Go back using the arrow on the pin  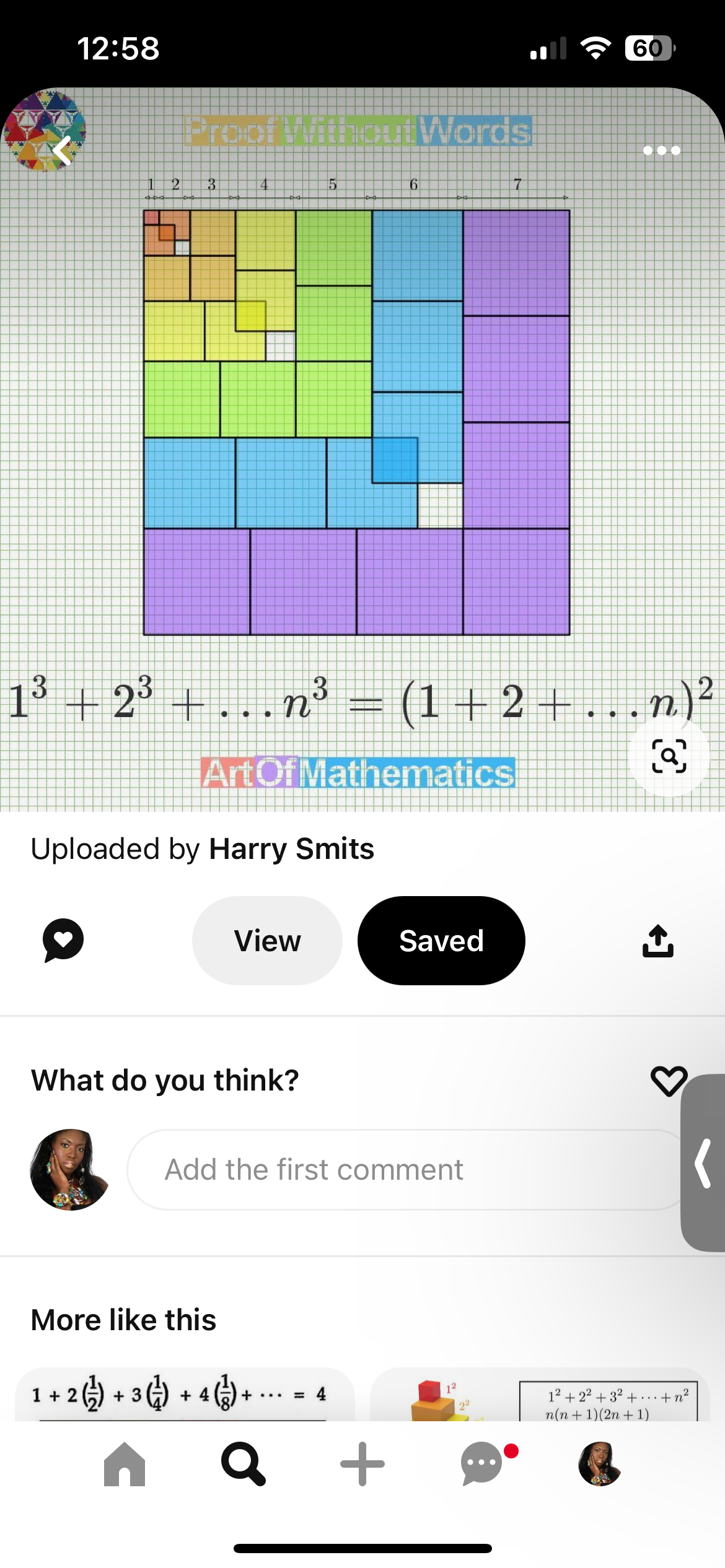[x=62, y=150]
